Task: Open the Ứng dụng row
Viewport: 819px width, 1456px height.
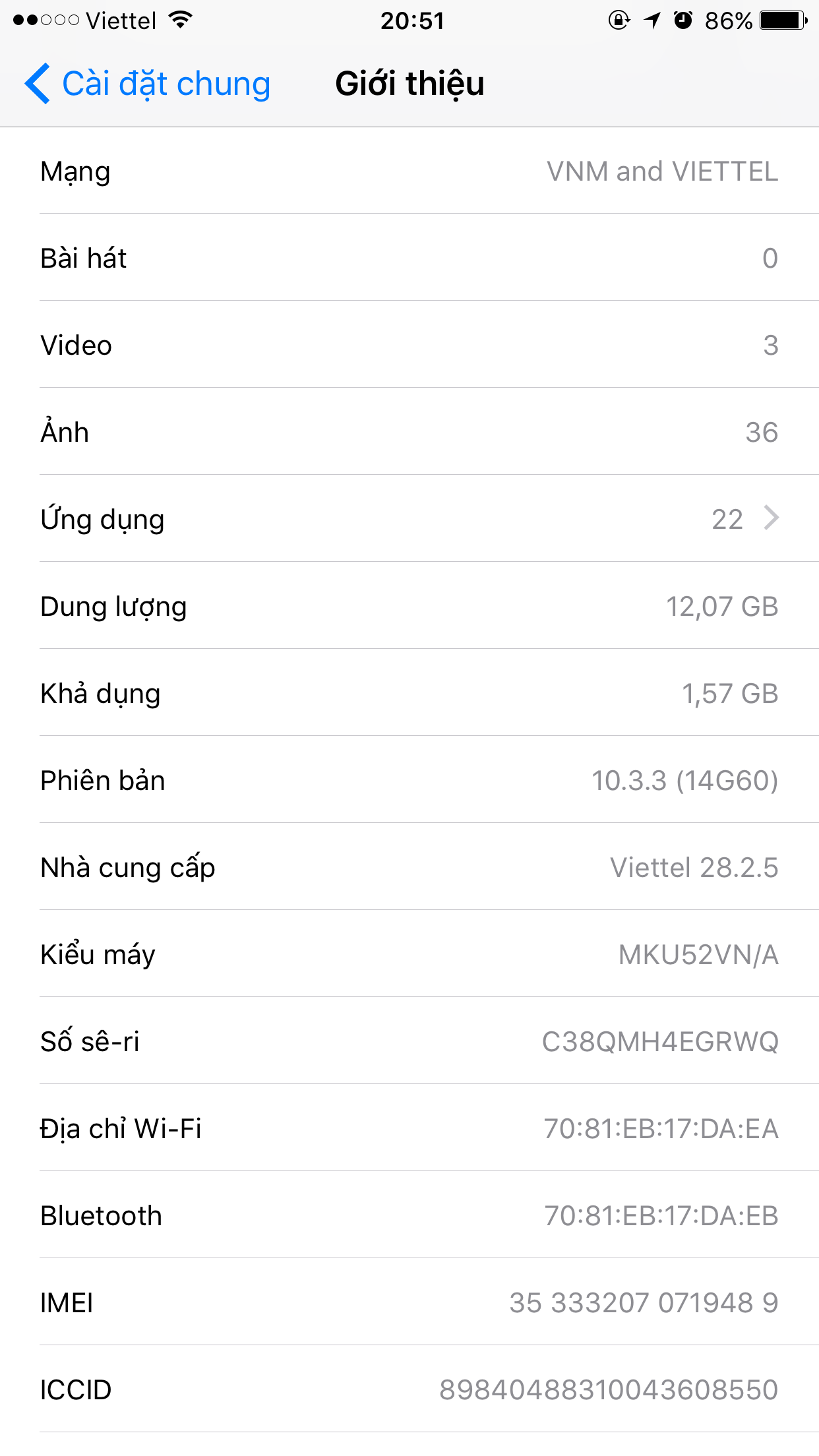Action: coord(409,519)
